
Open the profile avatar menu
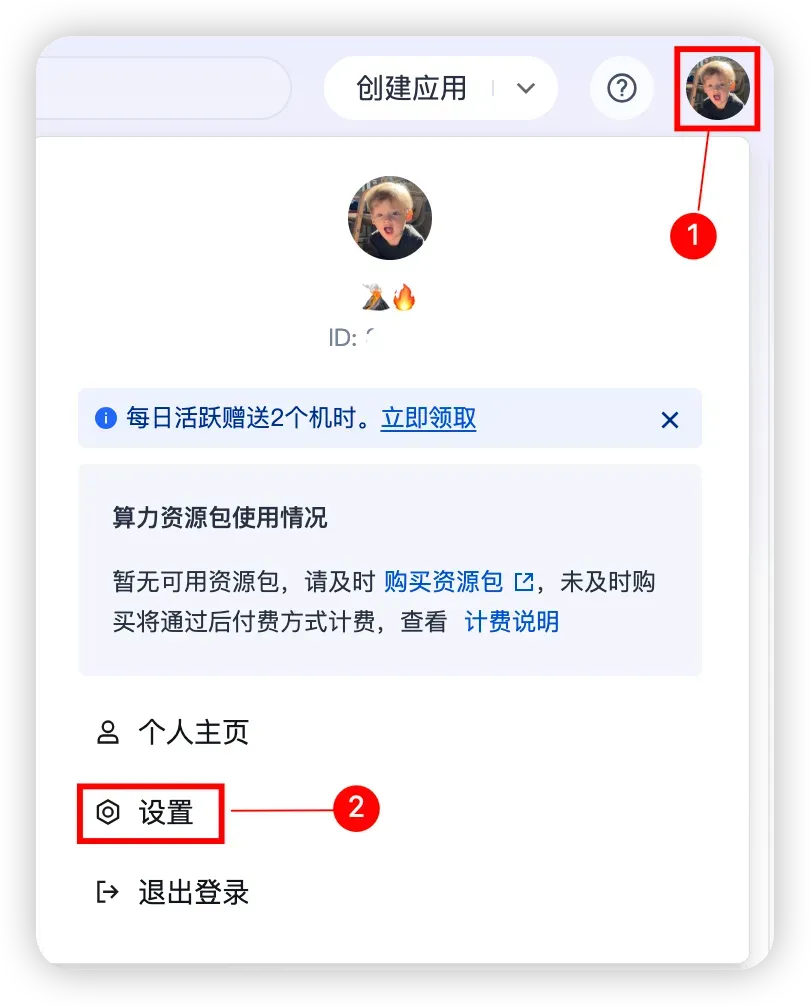[x=718, y=88]
